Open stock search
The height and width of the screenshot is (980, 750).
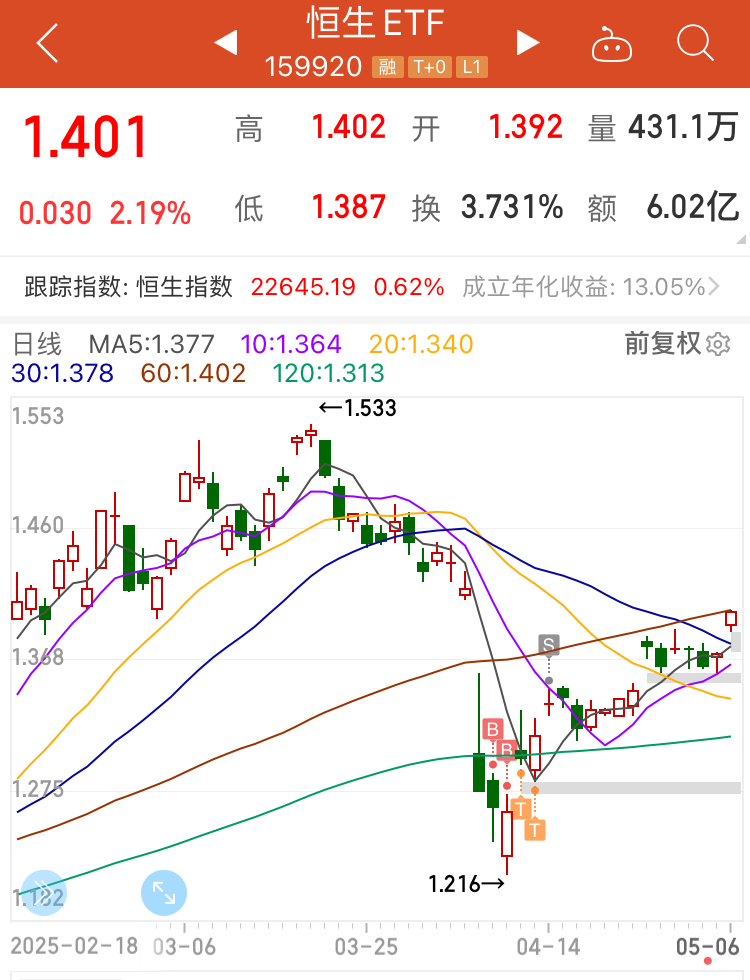pyautogui.click(x=694, y=43)
